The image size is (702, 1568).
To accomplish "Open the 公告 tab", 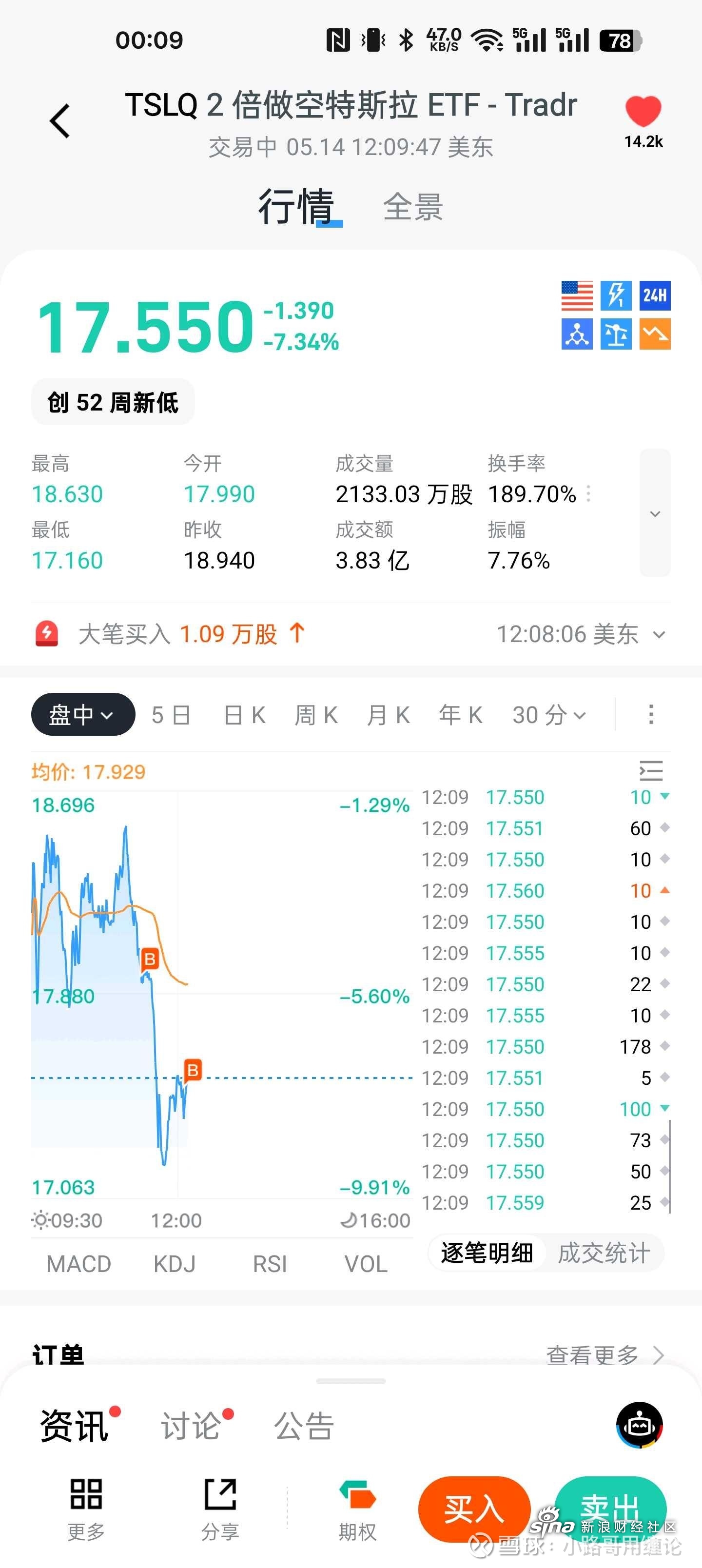I will point(304,1426).
